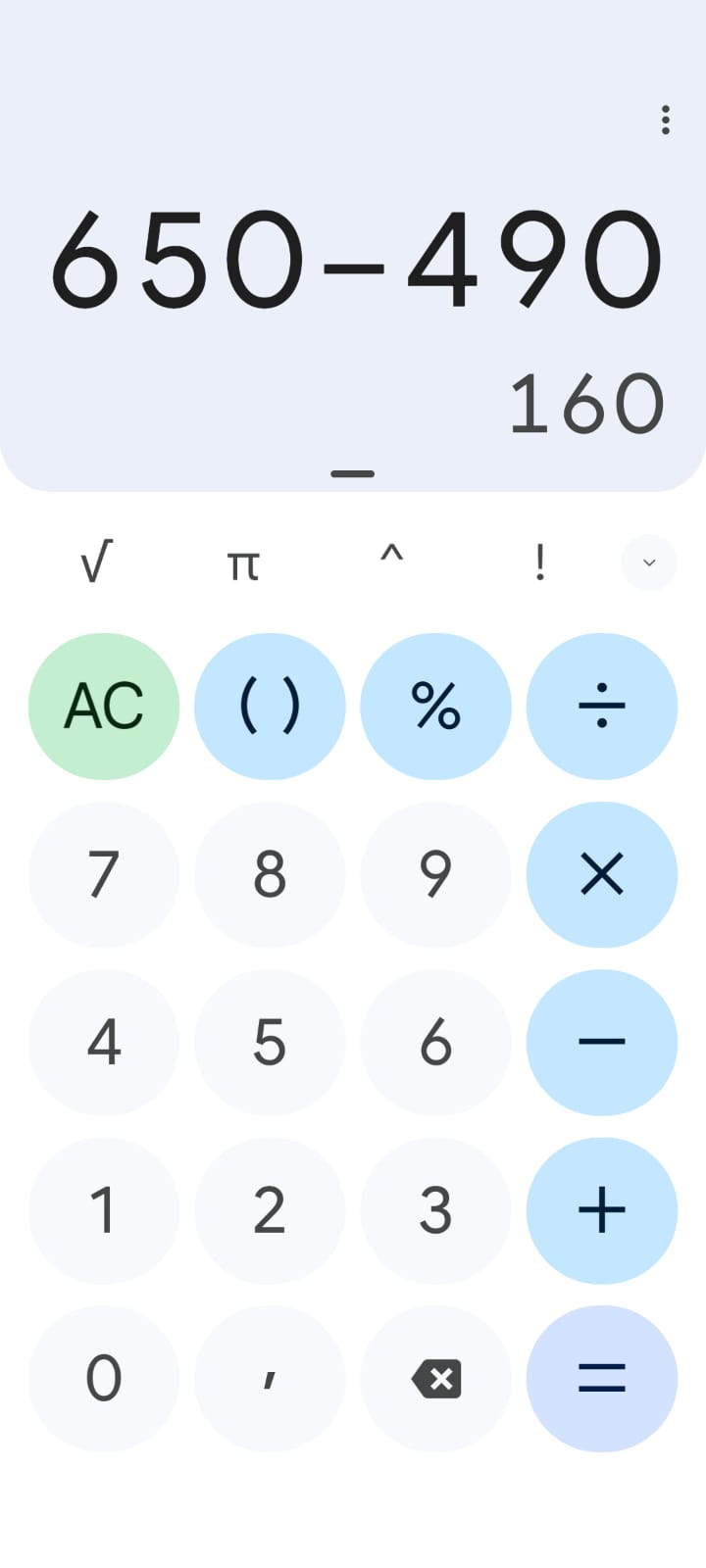706x1568 pixels.
Task: Open the three-dot overflow menu
Action: [x=666, y=120]
